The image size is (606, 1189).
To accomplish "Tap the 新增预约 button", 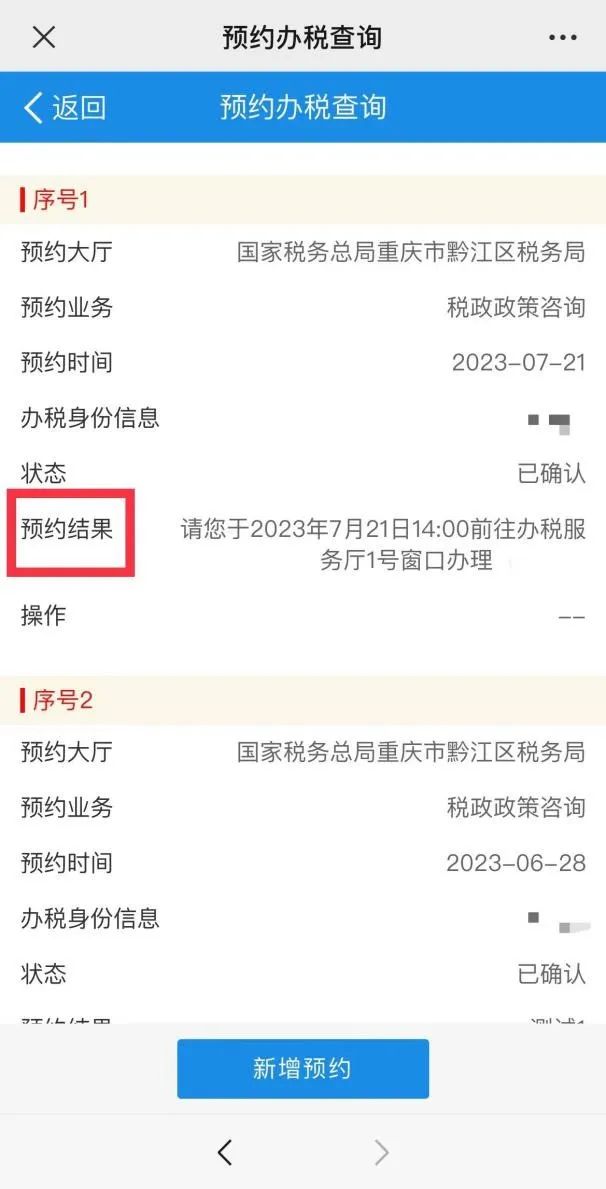I will point(303,1068).
